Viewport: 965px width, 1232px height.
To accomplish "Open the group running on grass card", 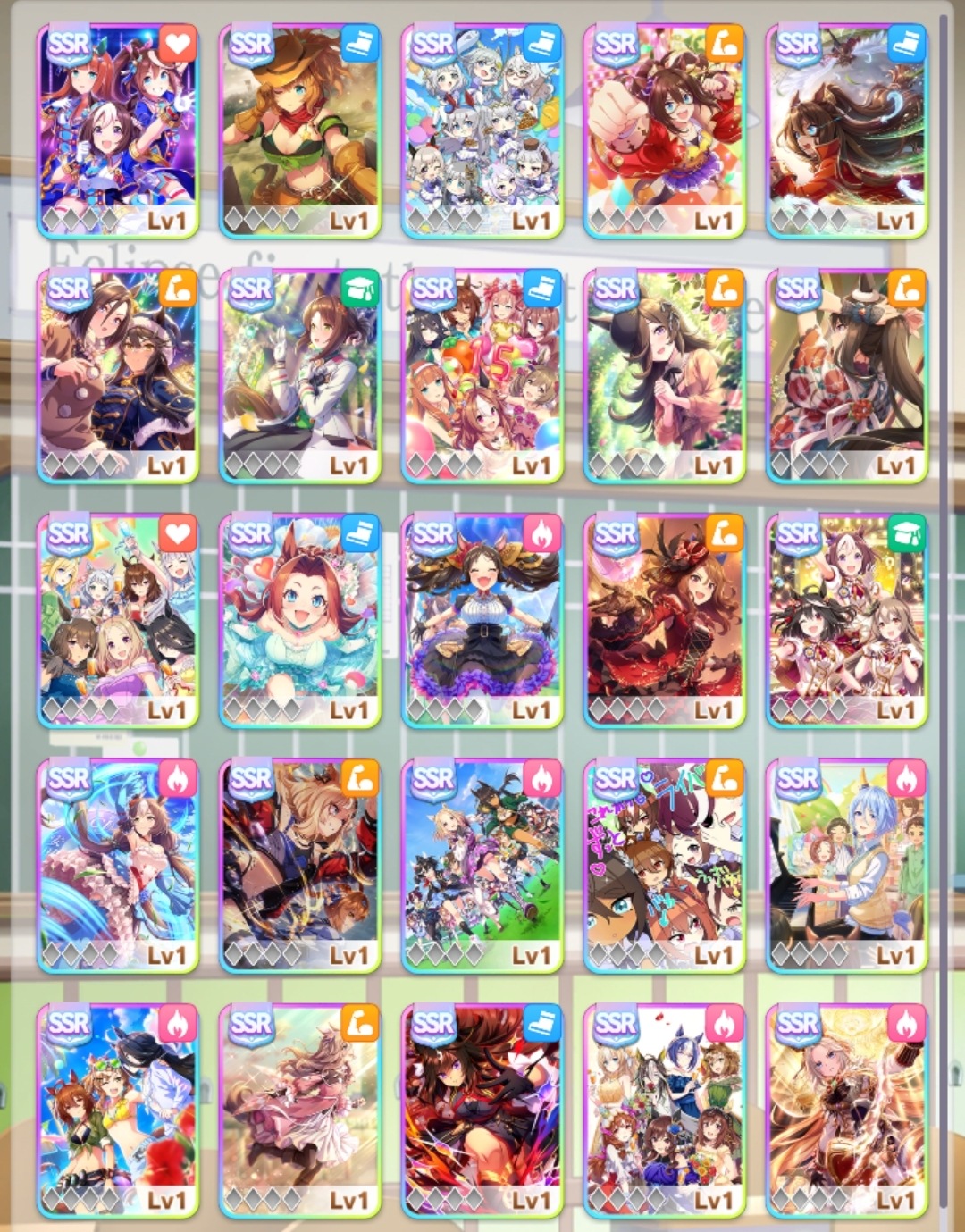I will pyautogui.click(x=482, y=866).
